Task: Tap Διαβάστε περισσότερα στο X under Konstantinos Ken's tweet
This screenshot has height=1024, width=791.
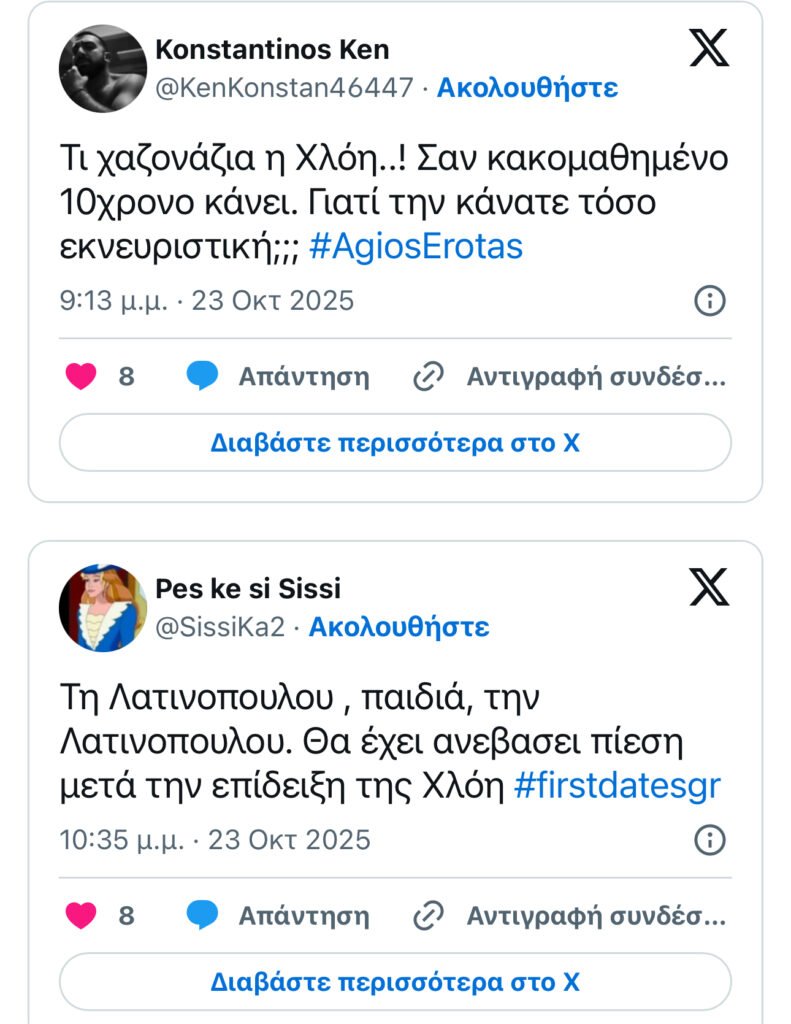Action: pos(395,443)
